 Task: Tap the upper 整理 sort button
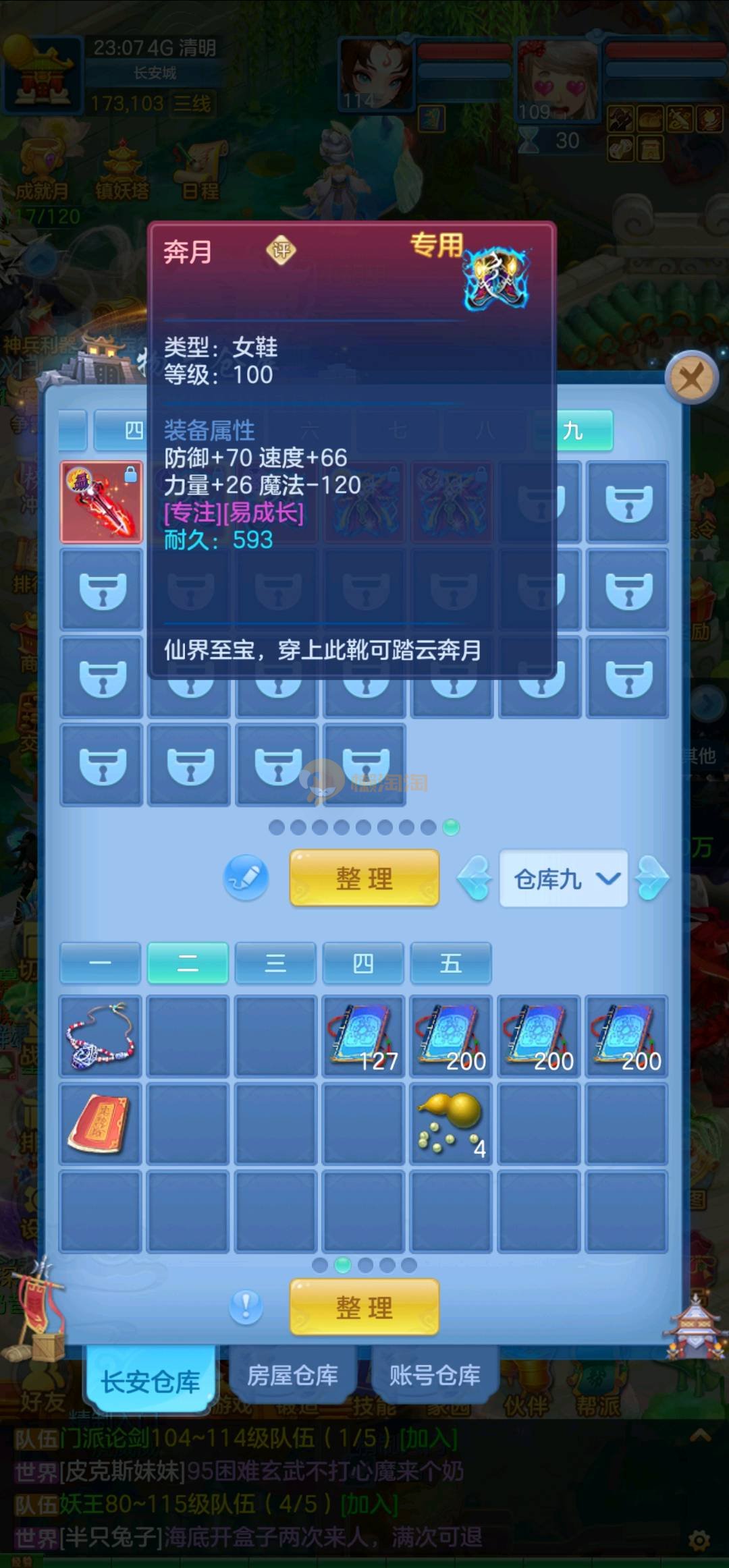[364, 878]
